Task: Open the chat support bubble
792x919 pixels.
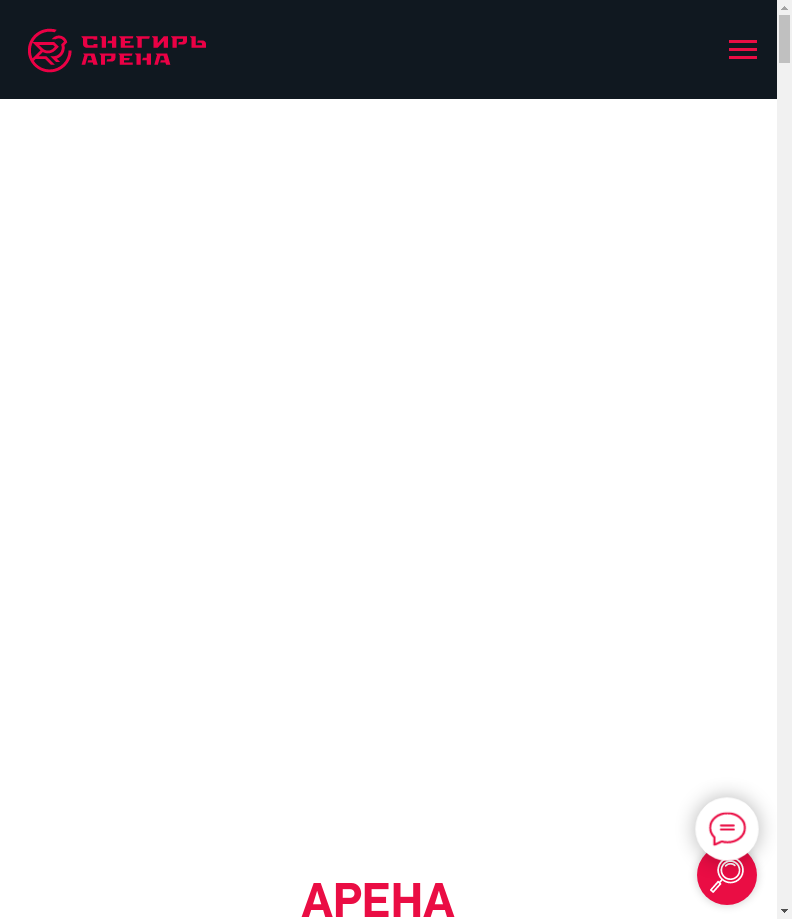Action: [727, 828]
